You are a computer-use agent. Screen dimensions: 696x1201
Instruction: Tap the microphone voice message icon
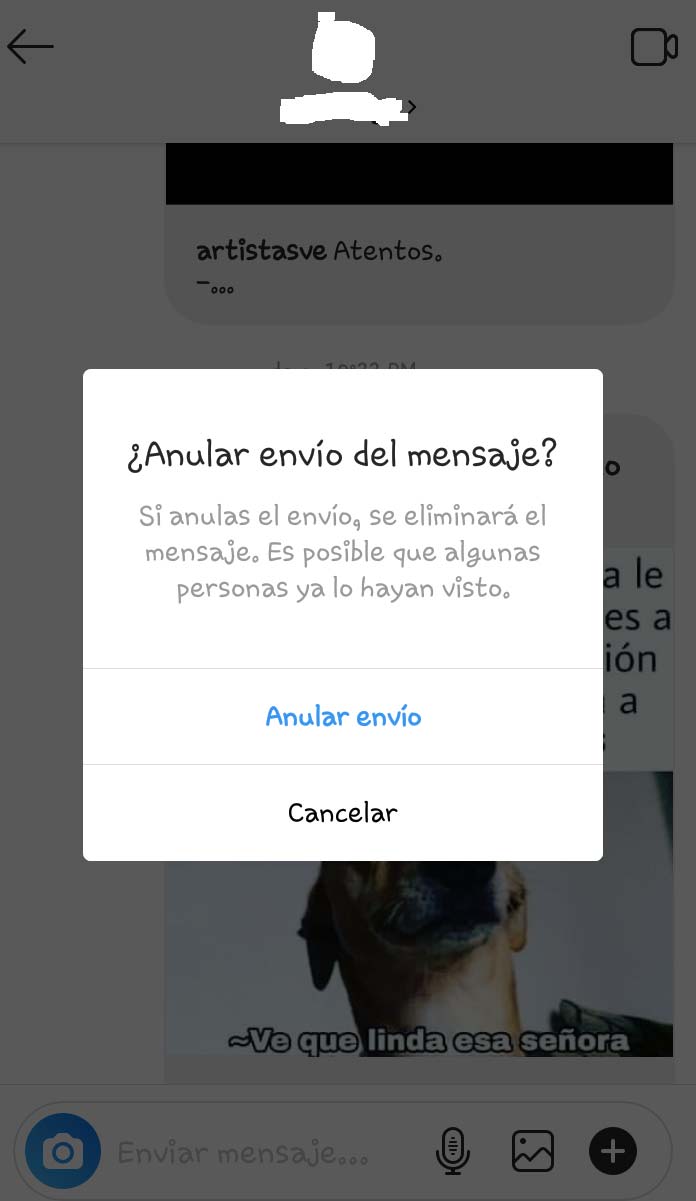[453, 1152]
